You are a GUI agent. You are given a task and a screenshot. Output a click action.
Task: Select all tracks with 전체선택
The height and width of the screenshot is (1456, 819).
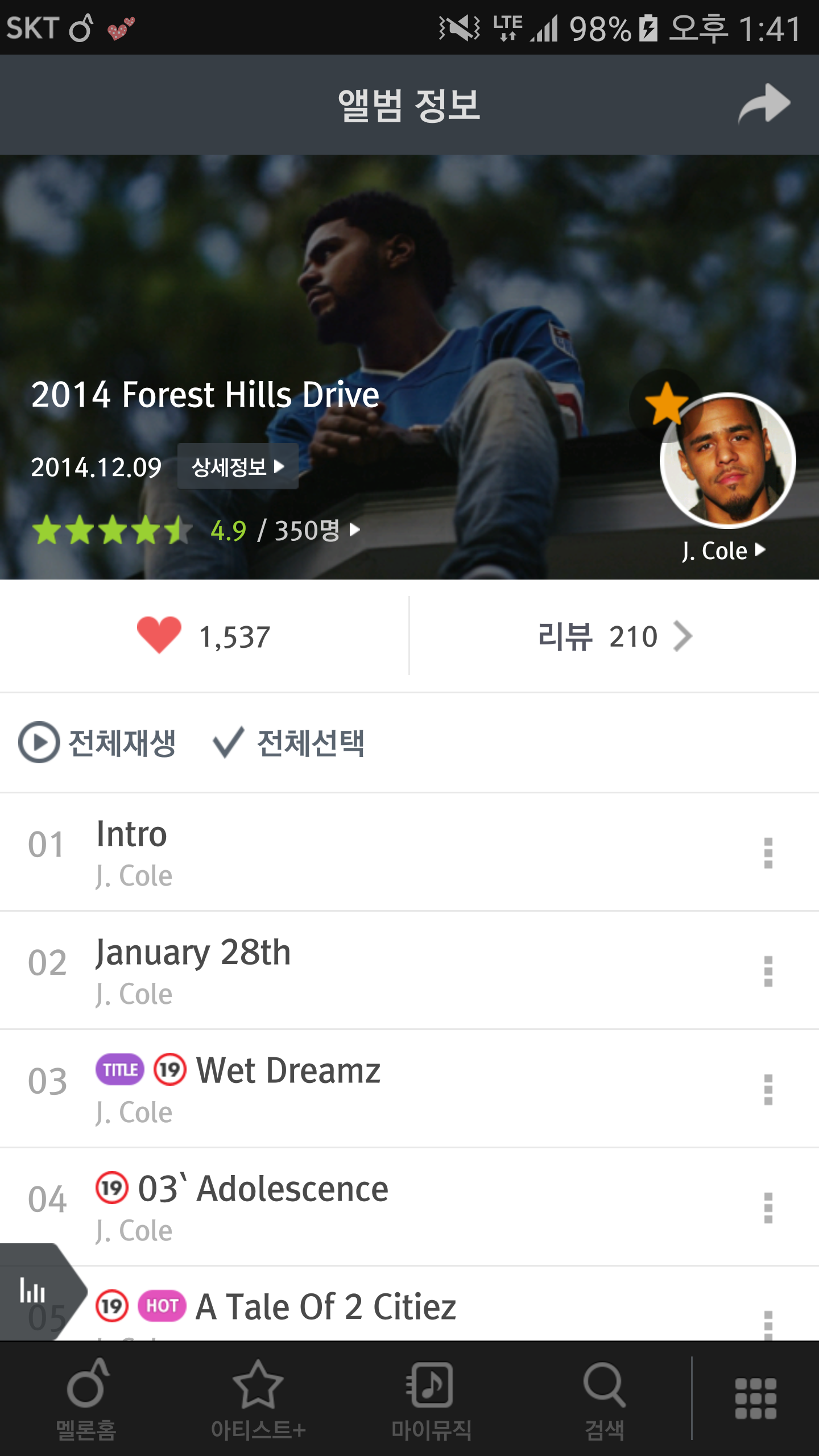pos(289,742)
